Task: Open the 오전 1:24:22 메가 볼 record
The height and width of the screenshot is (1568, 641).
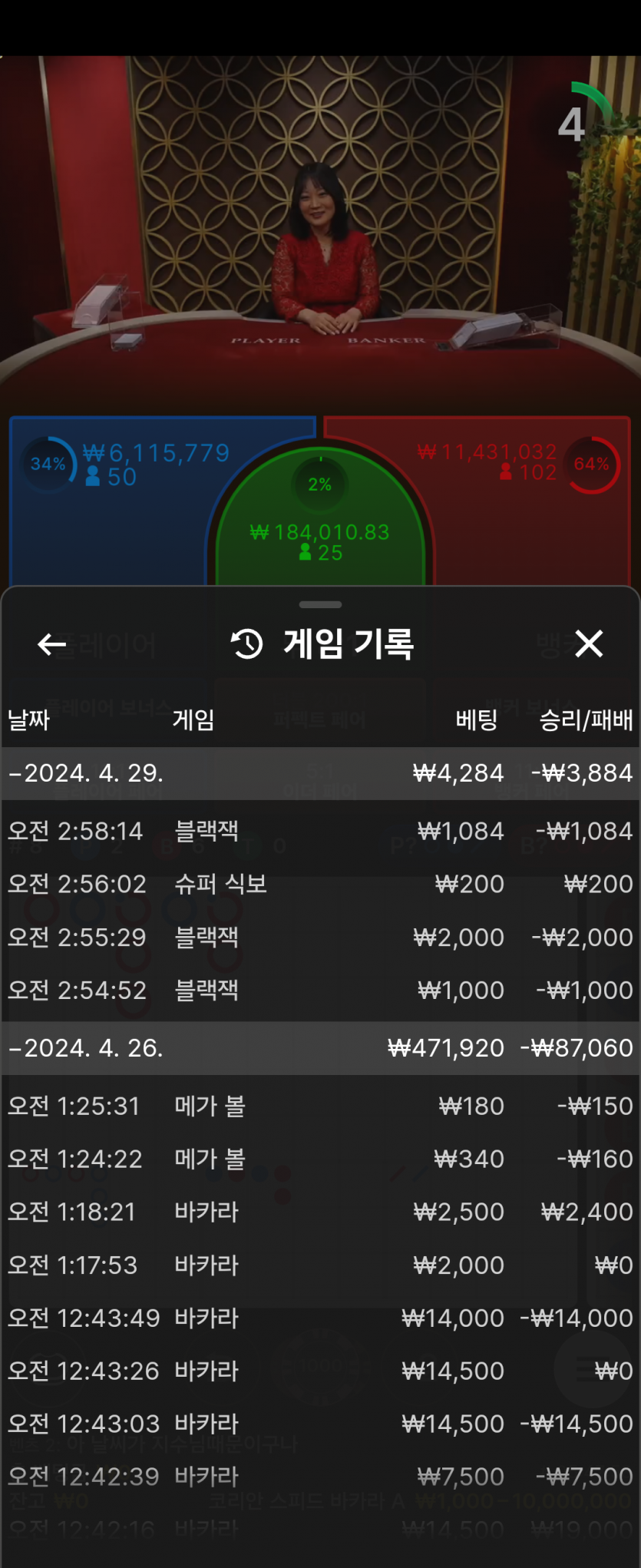Action: [320, 1159]
